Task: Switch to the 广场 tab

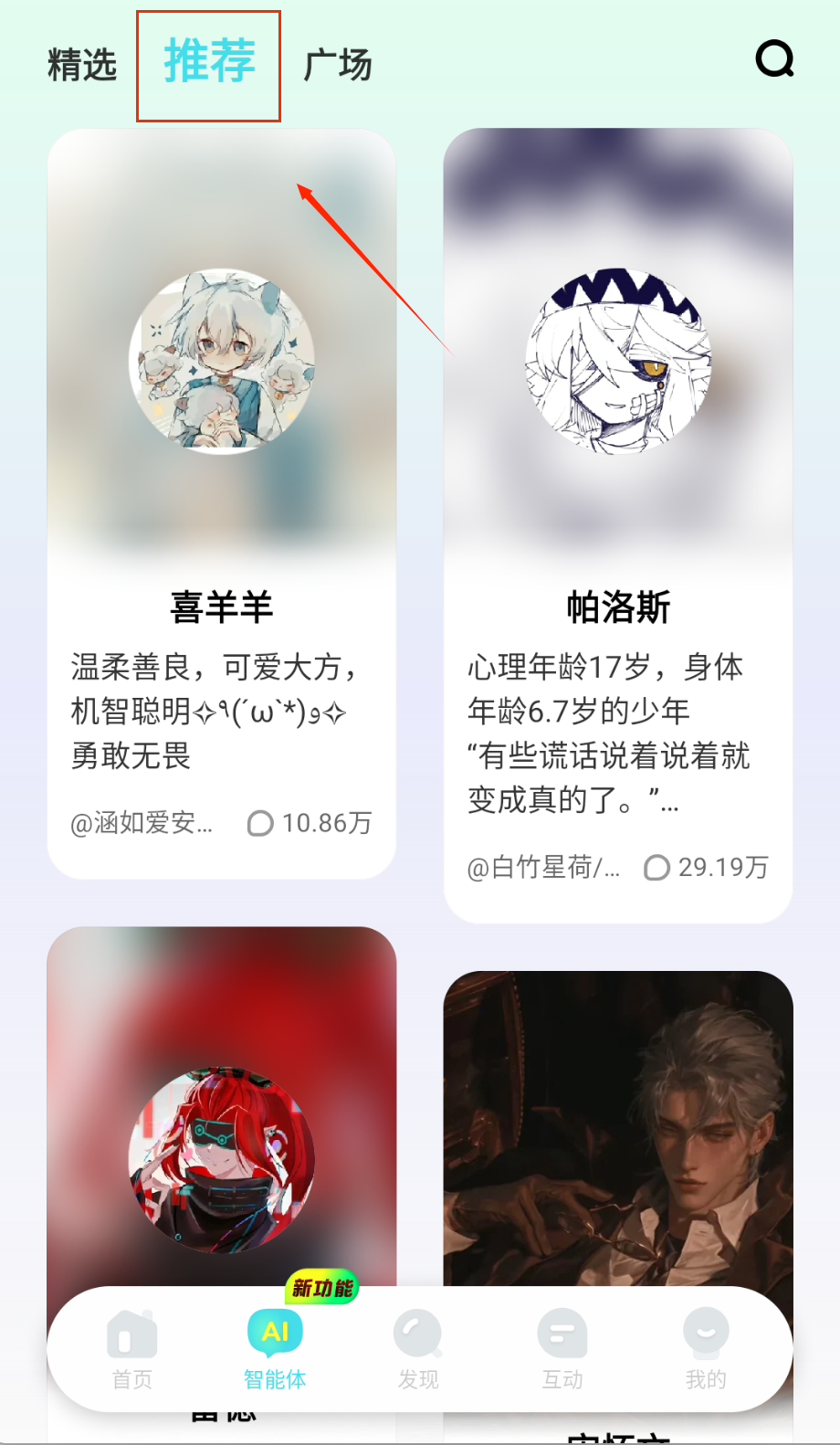Action: click(x=338, y=66)
